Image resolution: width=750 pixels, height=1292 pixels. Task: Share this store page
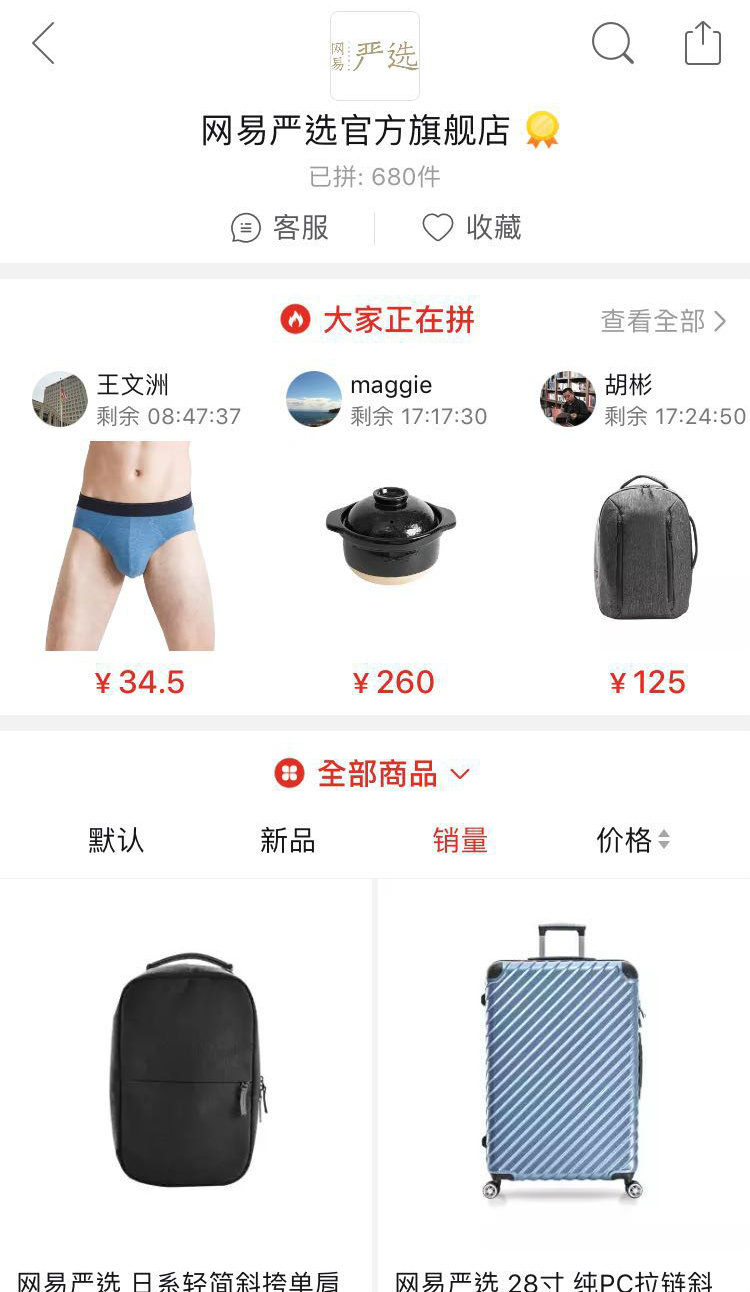click(x=702, y=44)
